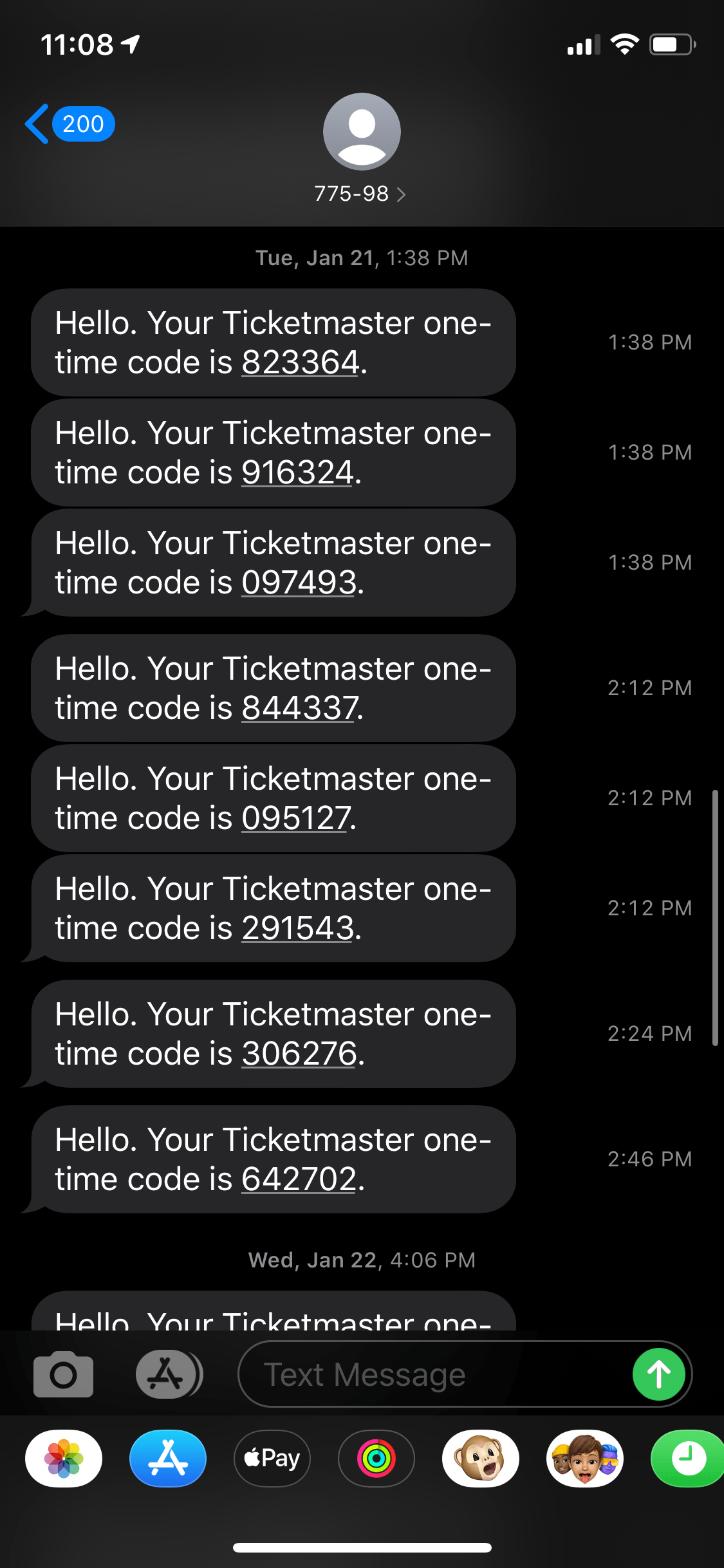
Task: Send the message with the green arrow
Action: point(658,1374)
